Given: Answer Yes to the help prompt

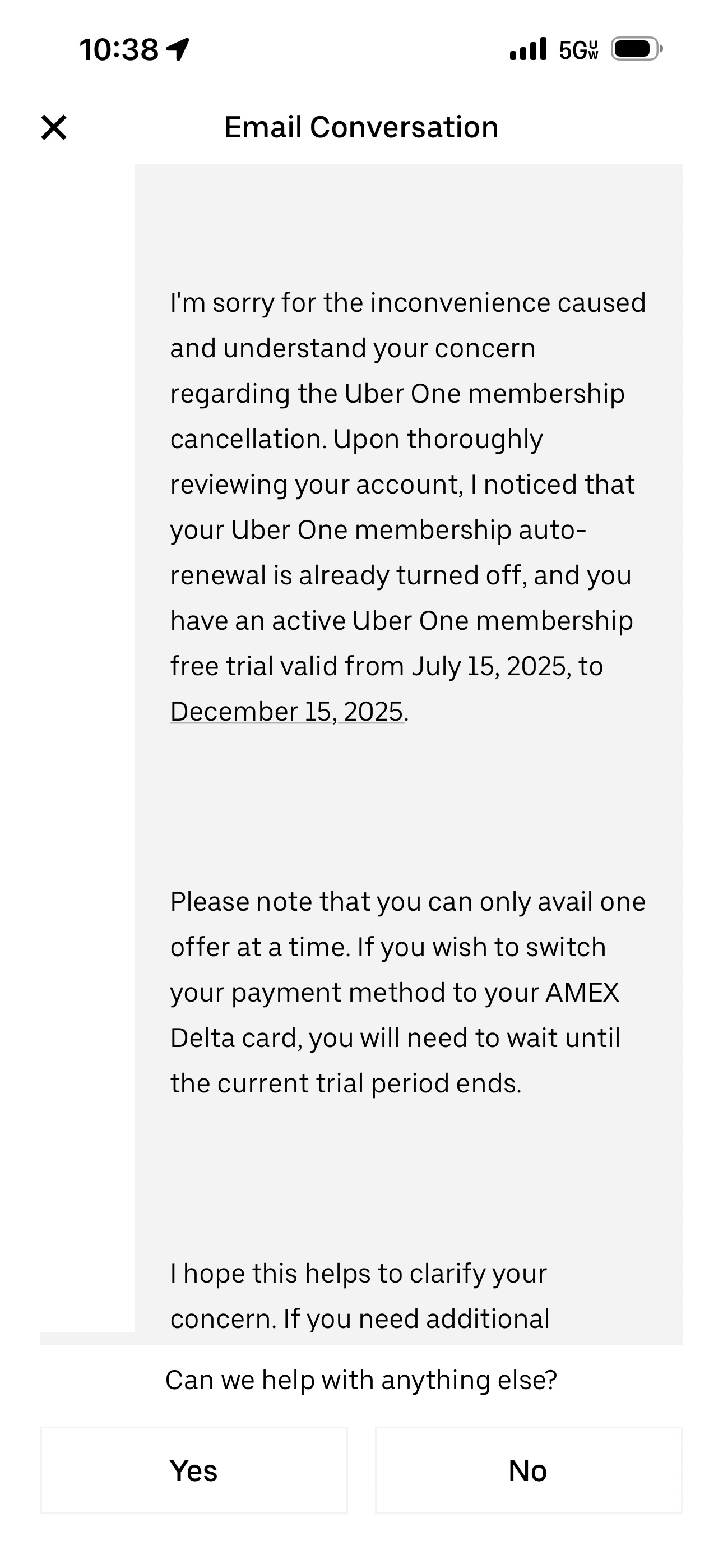Looking at the screenshot, I should 194,1470.
